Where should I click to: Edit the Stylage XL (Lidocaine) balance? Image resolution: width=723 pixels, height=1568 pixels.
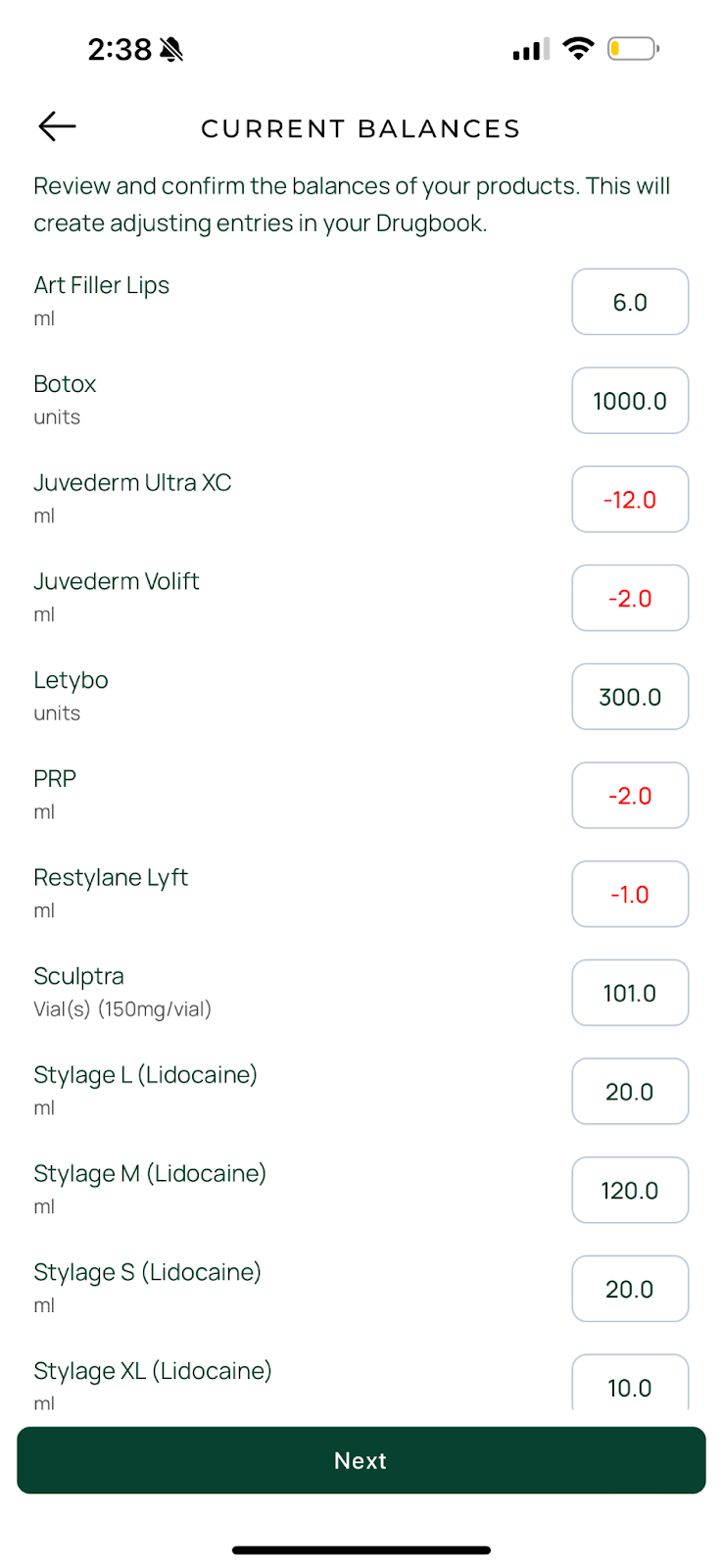point(630,1383)
